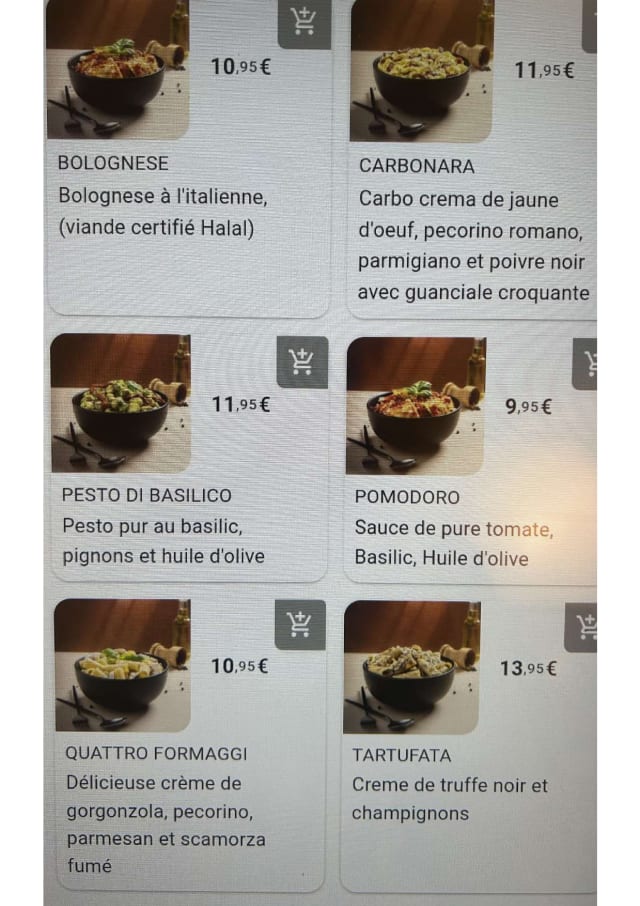
Task: Add Pomodoro to the cart
Action: point(585,364)
